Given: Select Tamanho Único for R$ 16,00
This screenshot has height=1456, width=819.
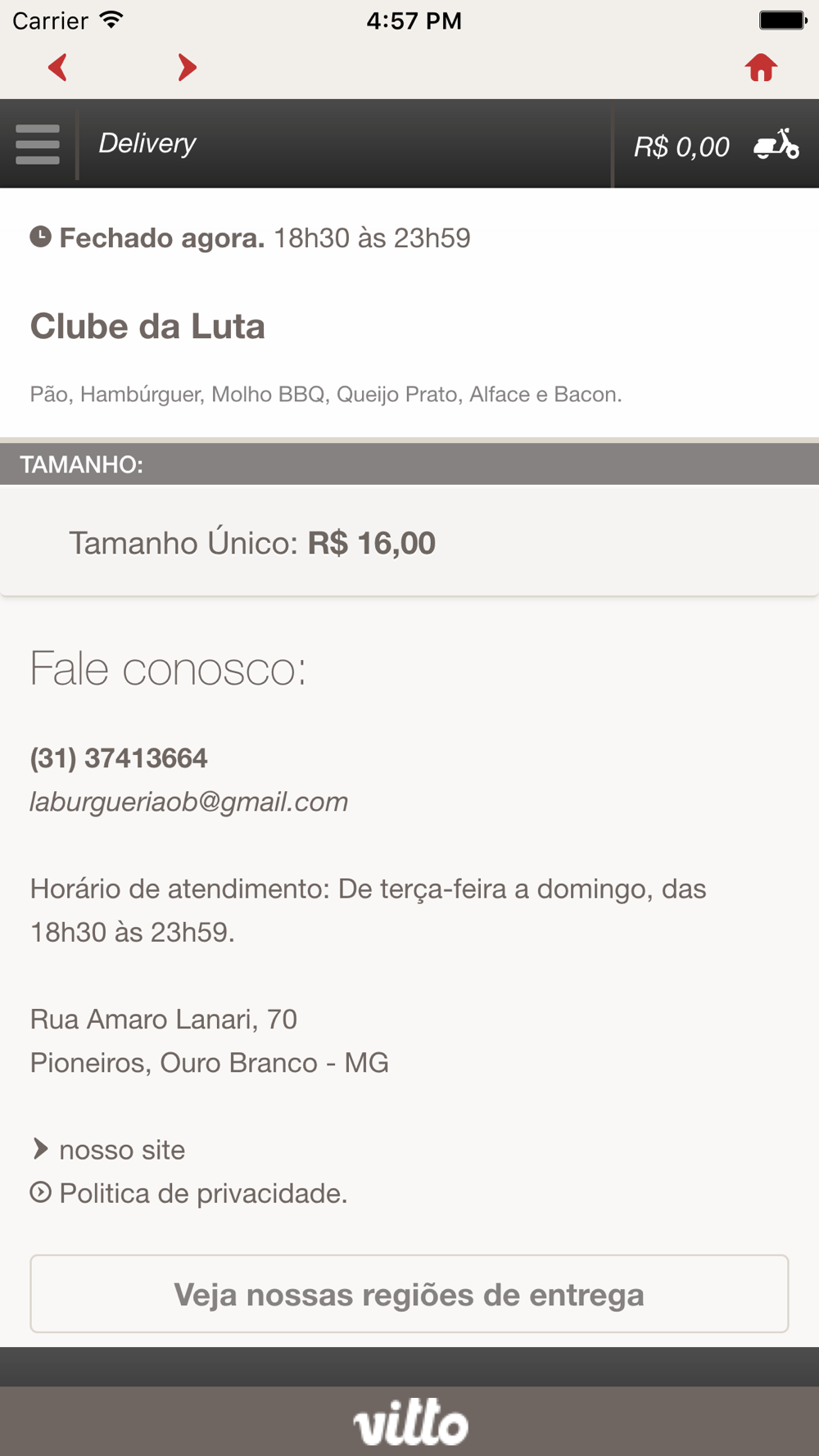Looking at the screenshot, I should click(x=409, y=541).
